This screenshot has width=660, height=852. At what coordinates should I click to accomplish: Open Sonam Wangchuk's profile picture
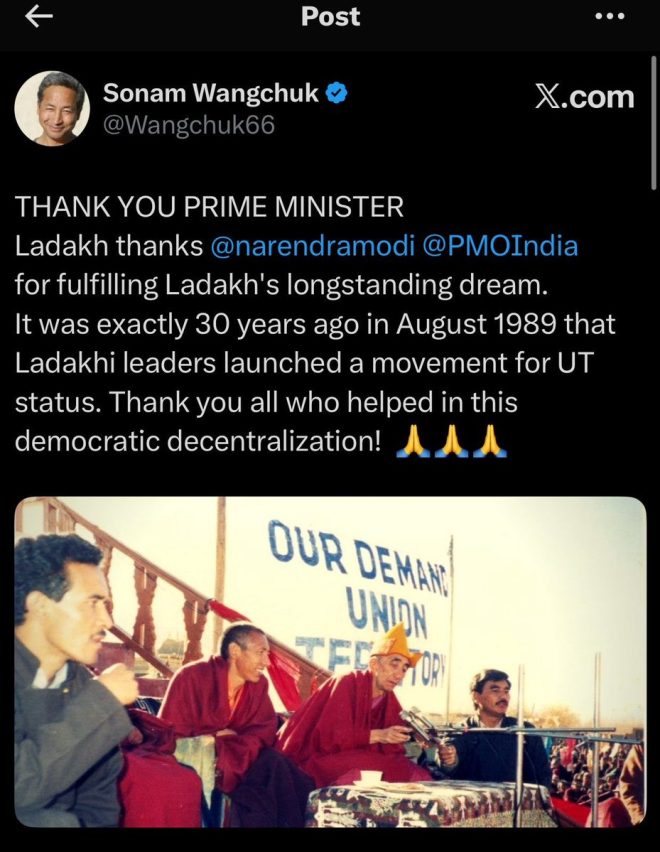(52, 108)
